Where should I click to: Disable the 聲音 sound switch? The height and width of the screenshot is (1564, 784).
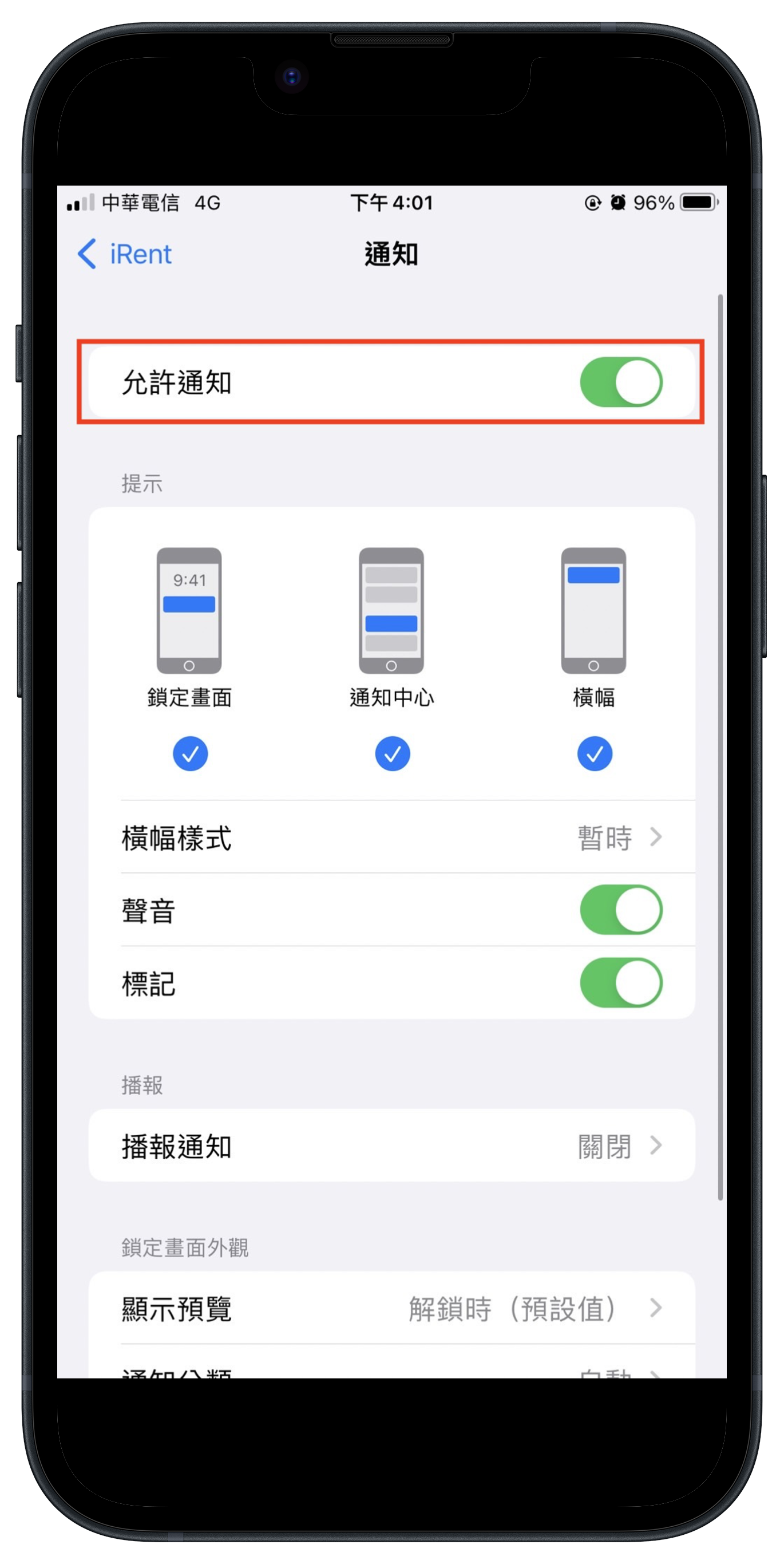(x=620, y=910)
